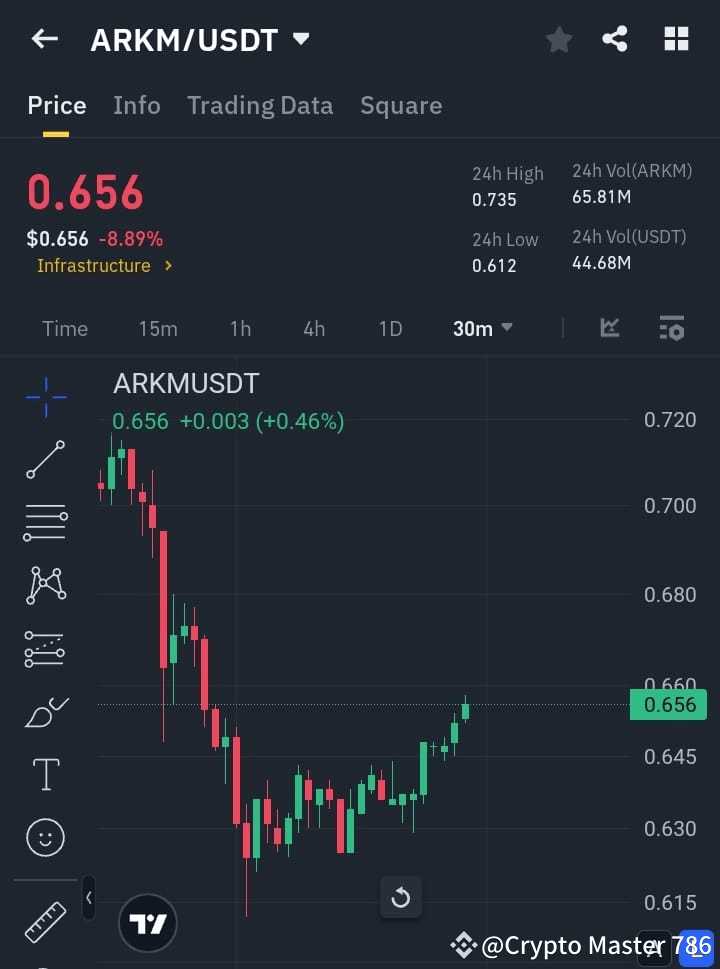The width and height of the screenshot is (720, 969).
Task: Click the TradingView watermark logo
Action: (x=148, y=922)
